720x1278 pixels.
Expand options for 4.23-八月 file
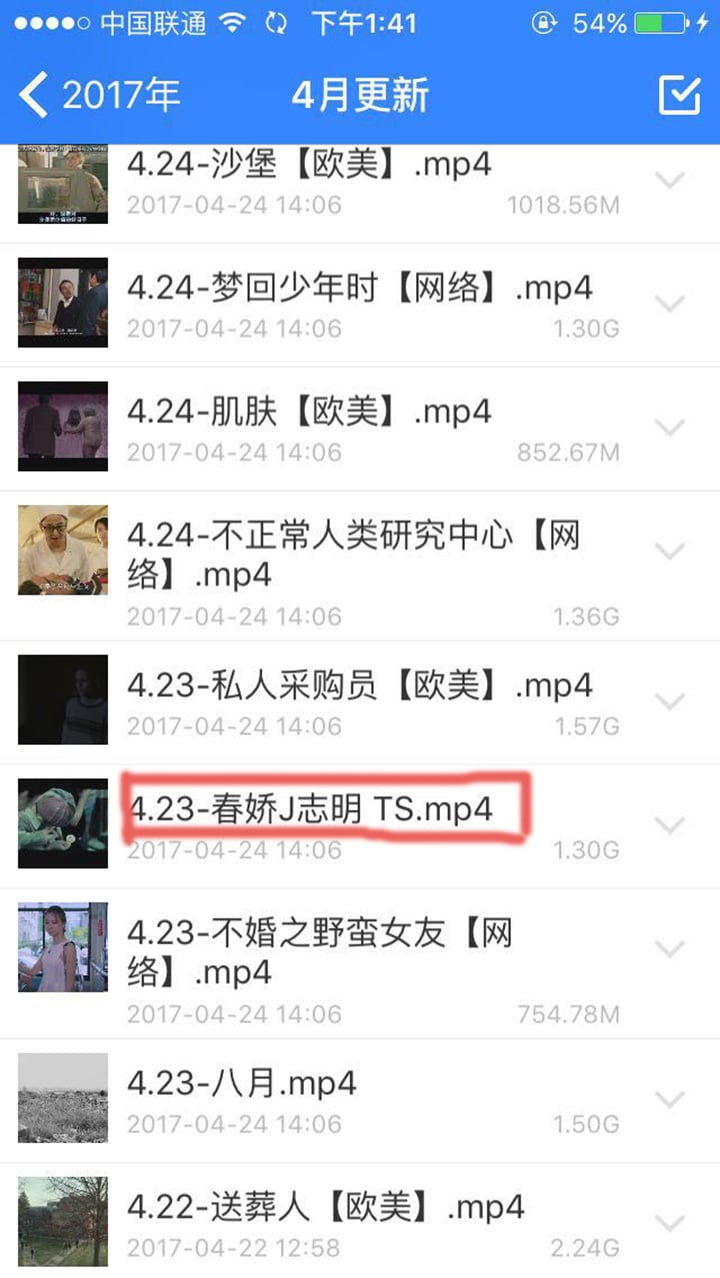point(669,1099)
